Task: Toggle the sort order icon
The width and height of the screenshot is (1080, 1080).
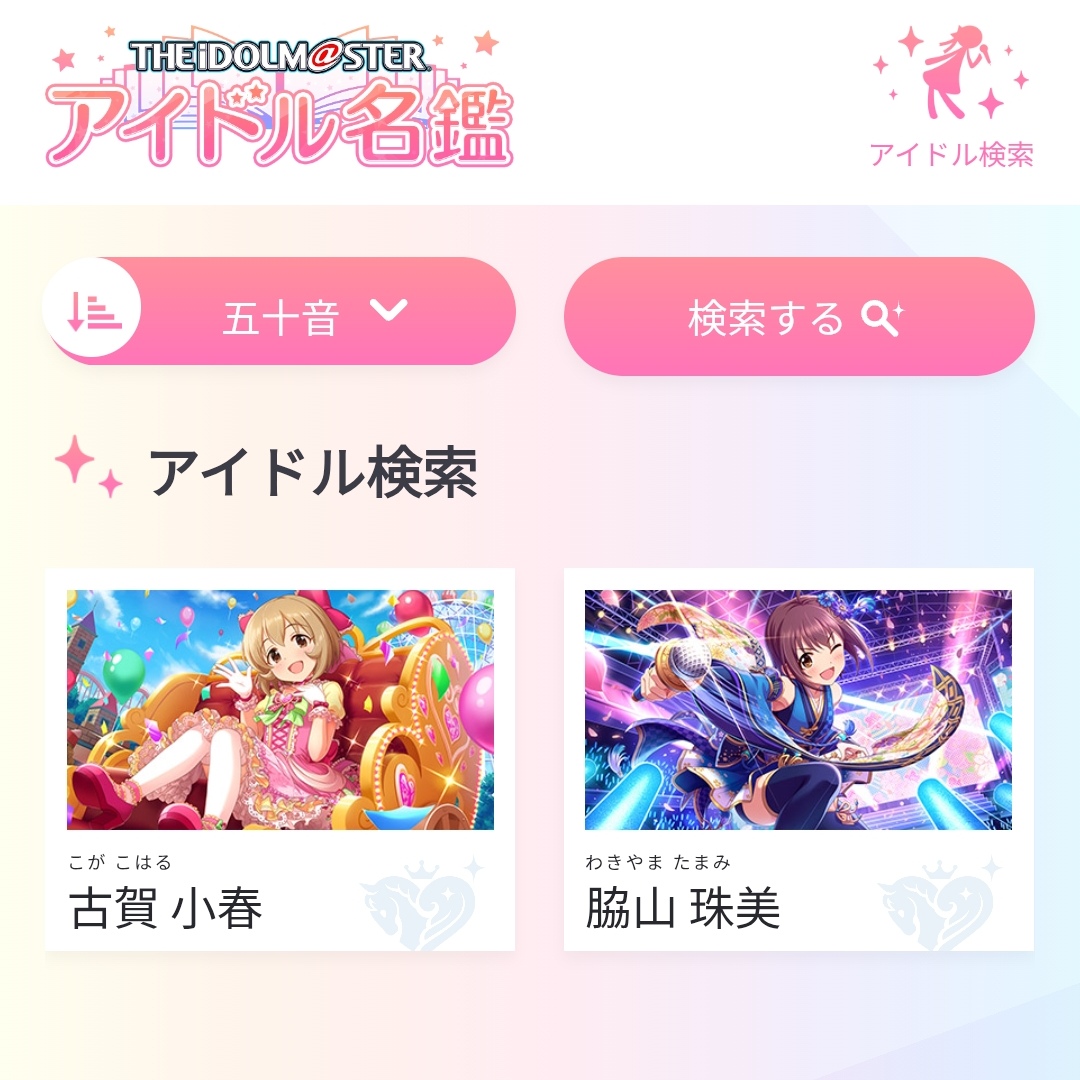Action: 93,312
